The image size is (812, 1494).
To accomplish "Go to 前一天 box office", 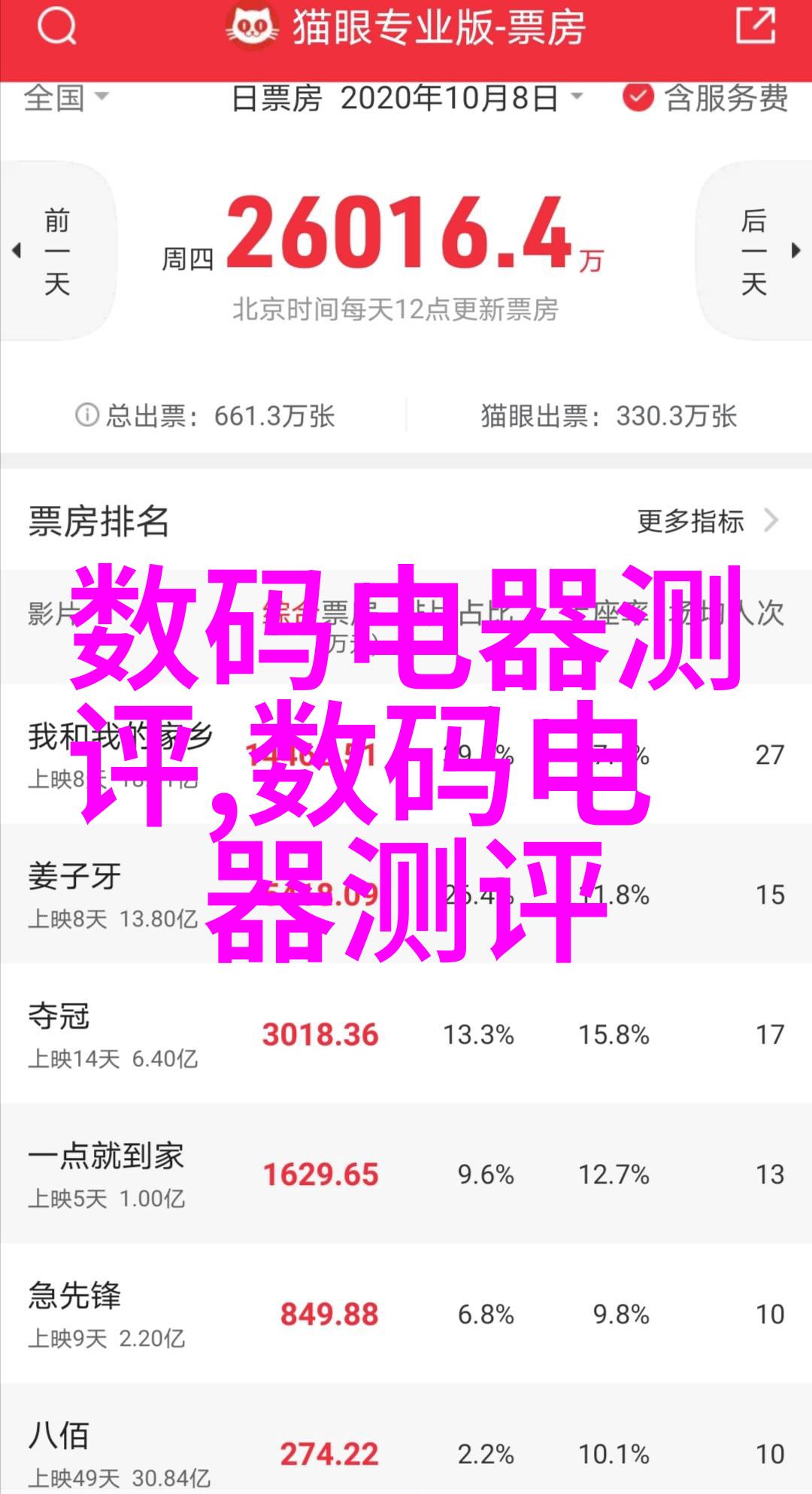I will pyautogui.click(x=57, y=252).
